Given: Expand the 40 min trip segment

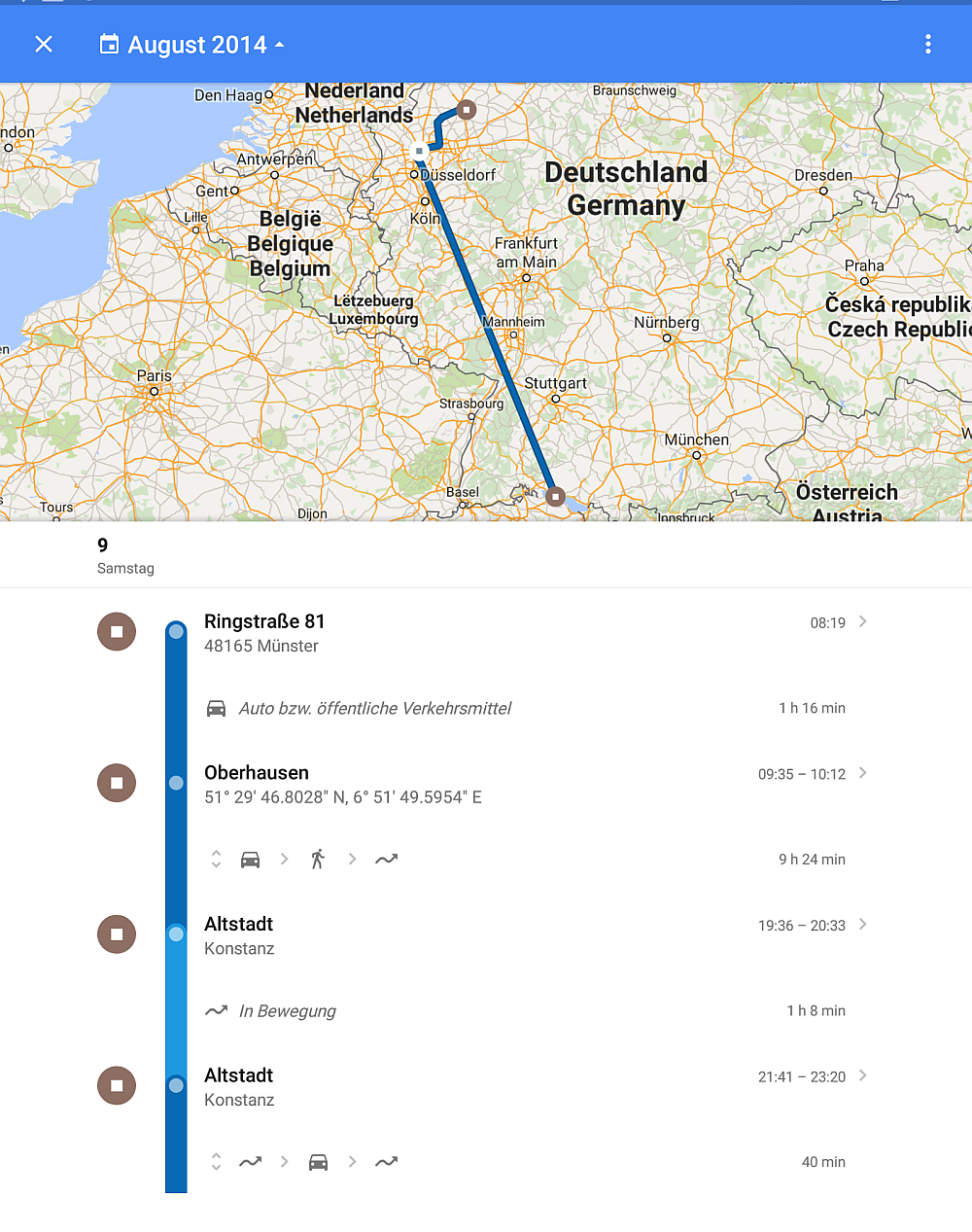Looking at the screenshot, I should (x=216, y=1162).
